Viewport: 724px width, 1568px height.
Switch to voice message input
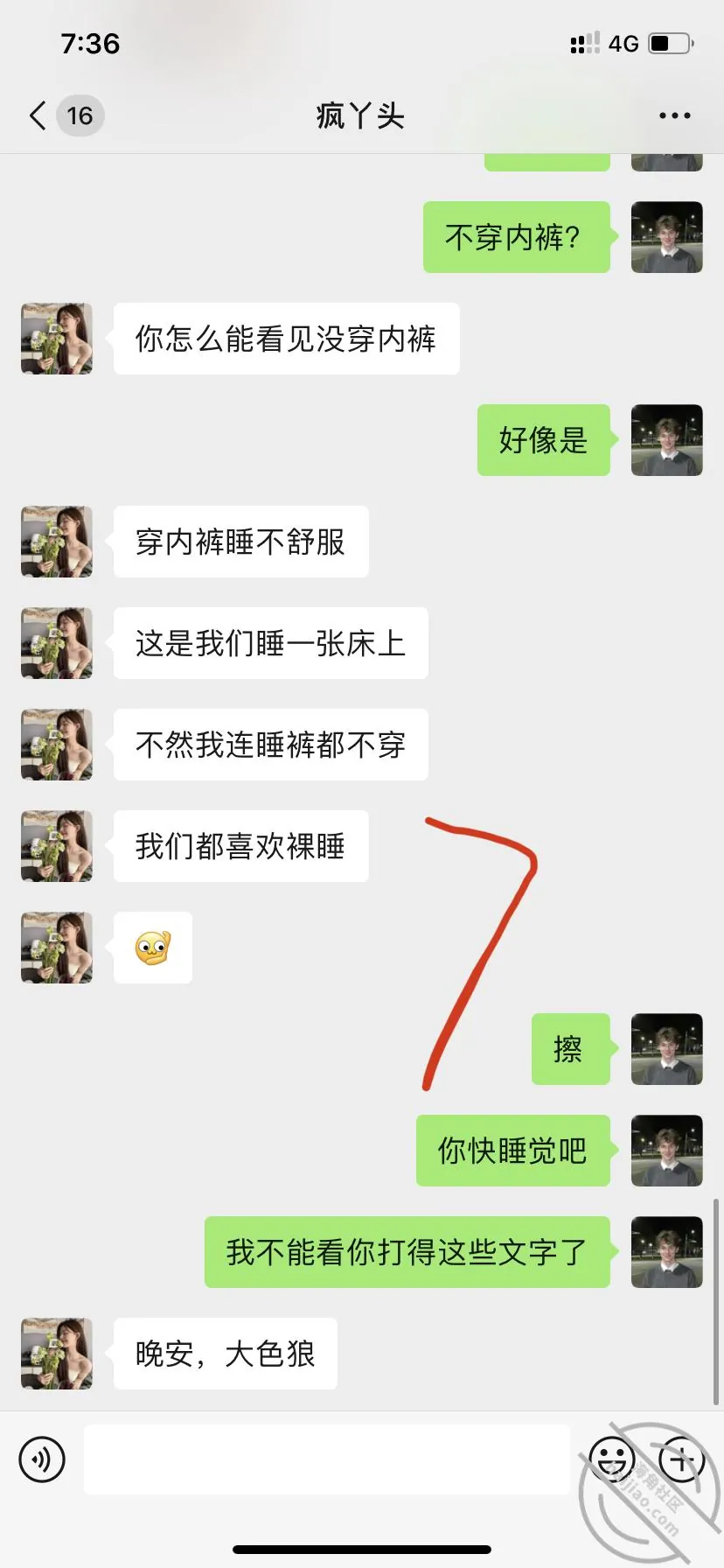42,1459
